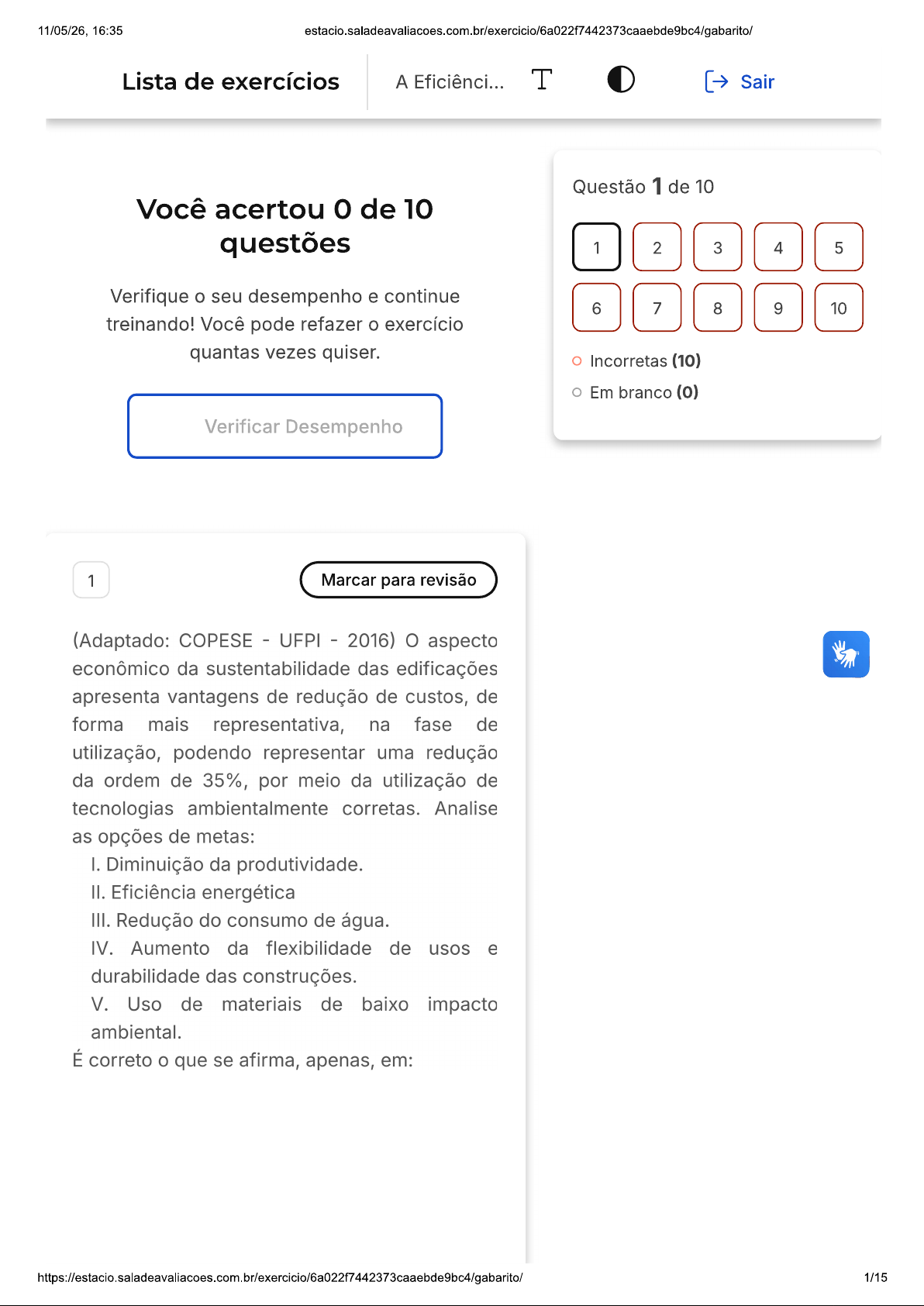
Task: Select question 4 in the navigator
Action: [778, 247]
